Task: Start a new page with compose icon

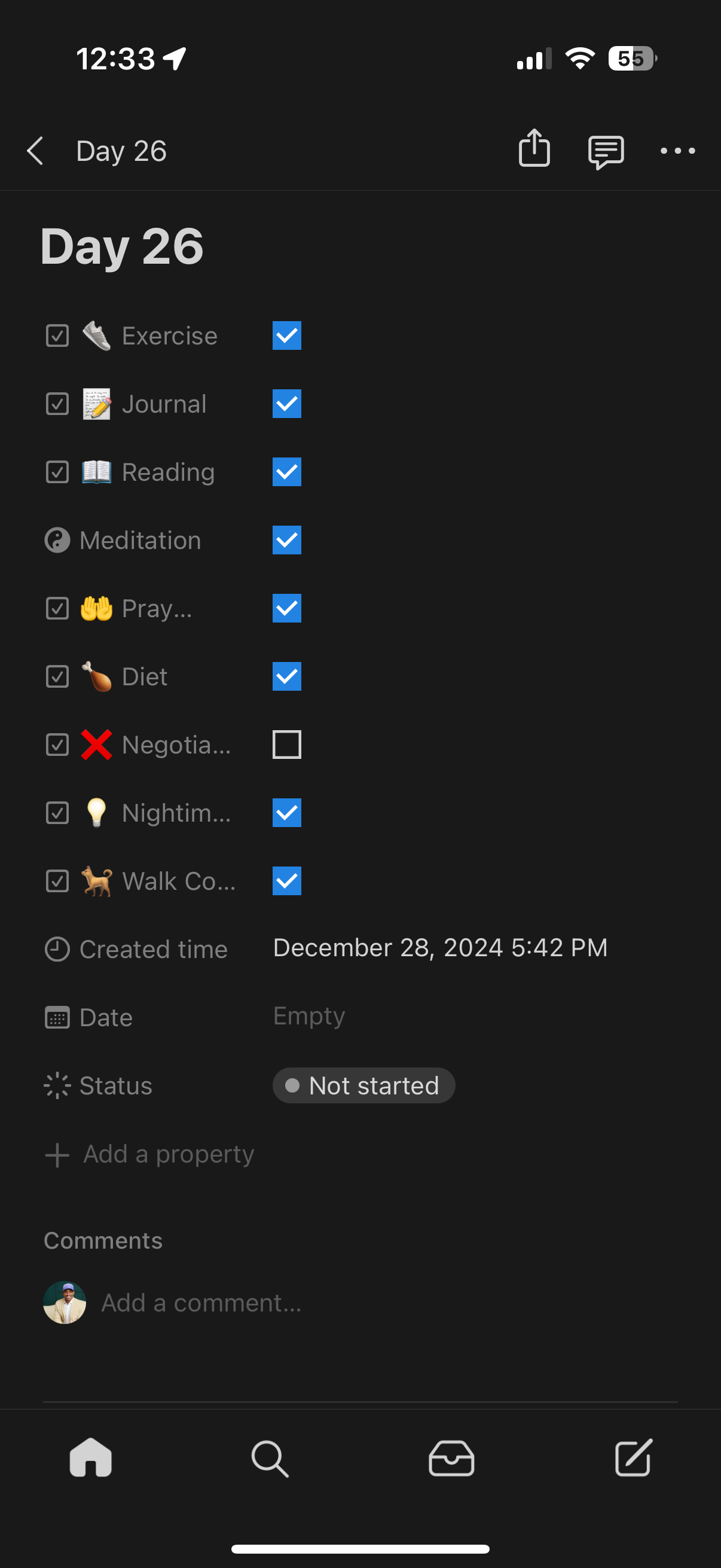Action: pyautogui.click(x=631, y=1458)
